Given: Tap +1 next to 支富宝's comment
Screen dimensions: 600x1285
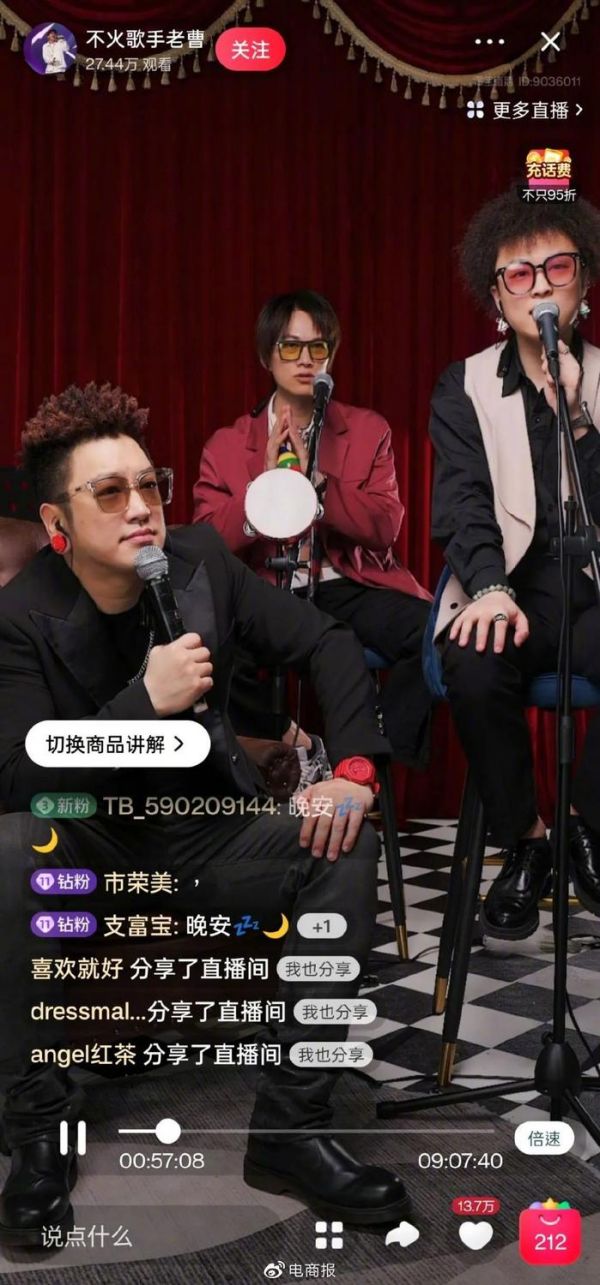Looking at the screenshot, I should tap(321, 927).
